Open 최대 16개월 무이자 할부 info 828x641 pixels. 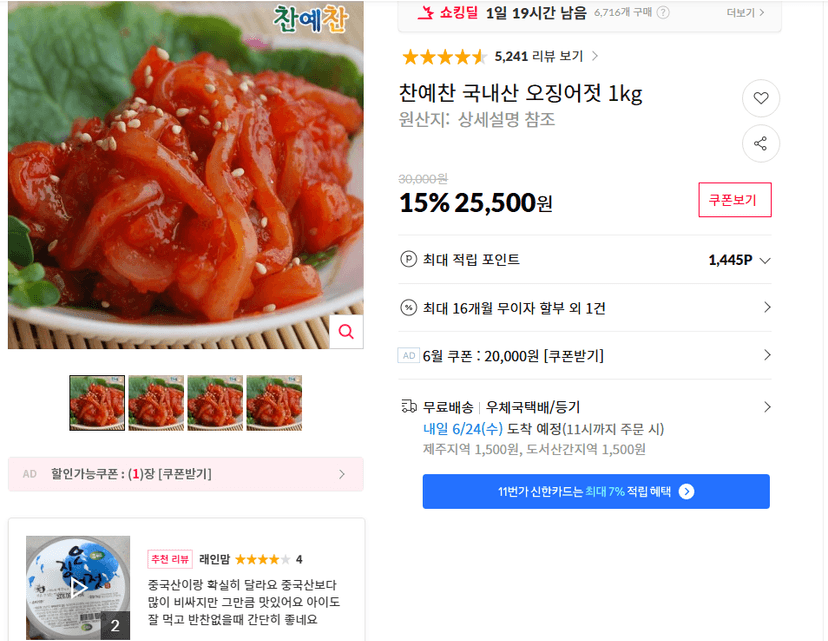tap(585, 308)
